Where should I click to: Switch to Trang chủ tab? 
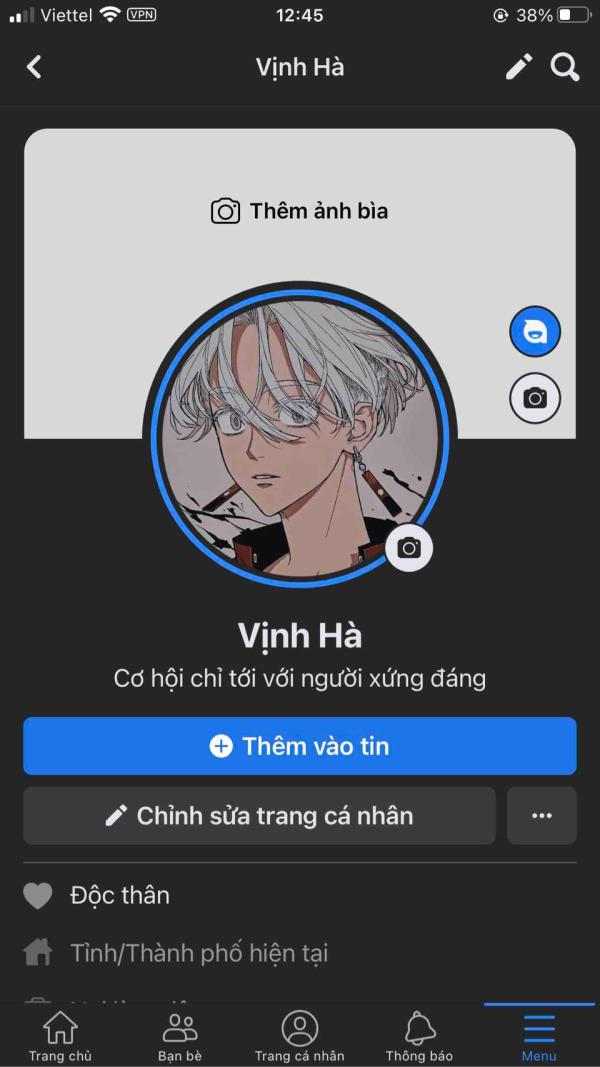[x=60, y=1036]
